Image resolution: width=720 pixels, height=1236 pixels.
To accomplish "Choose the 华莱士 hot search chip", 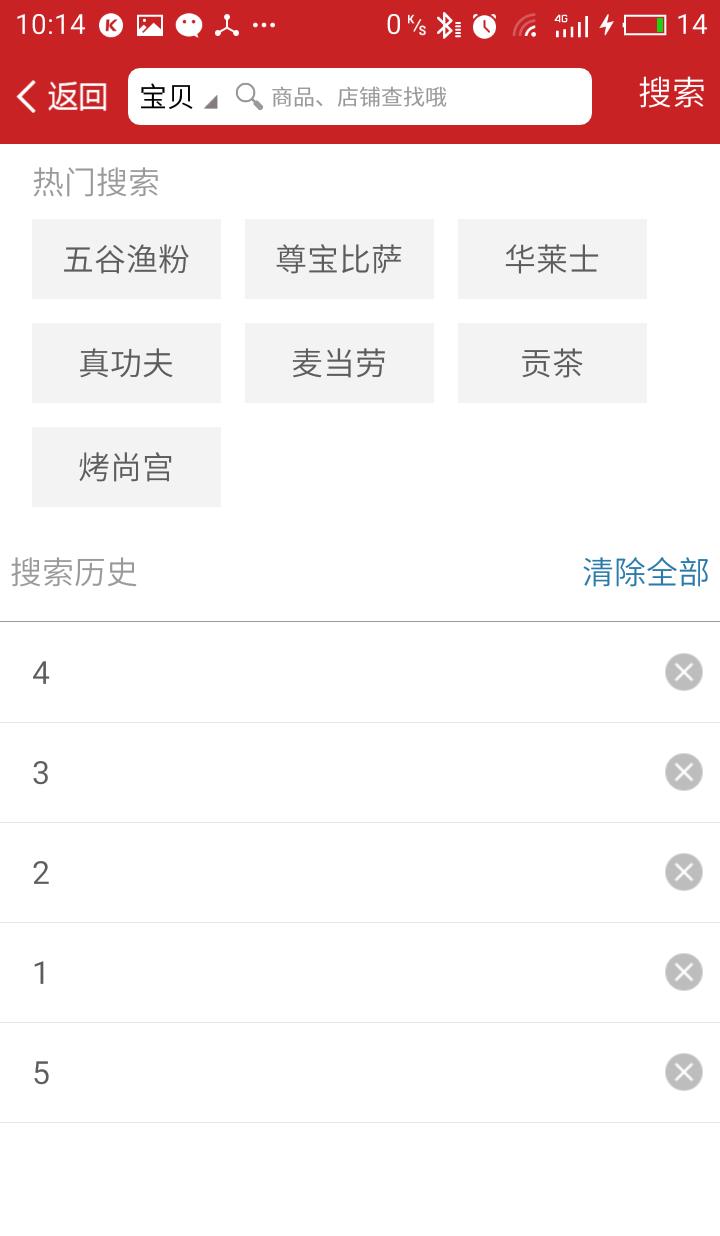I will click(552, 259).
